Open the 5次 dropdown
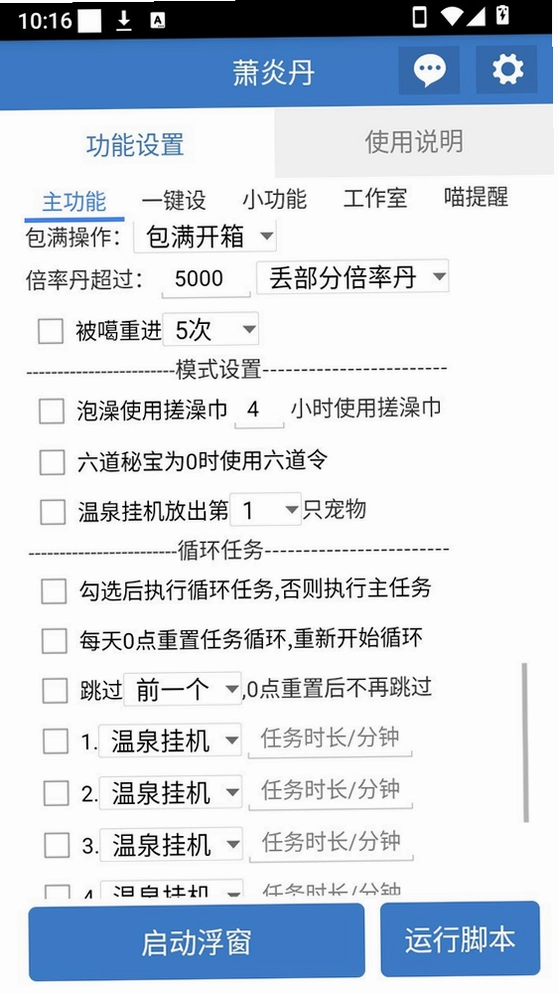Viewport: 558px width, 994px height. click(x=211, y=330)
